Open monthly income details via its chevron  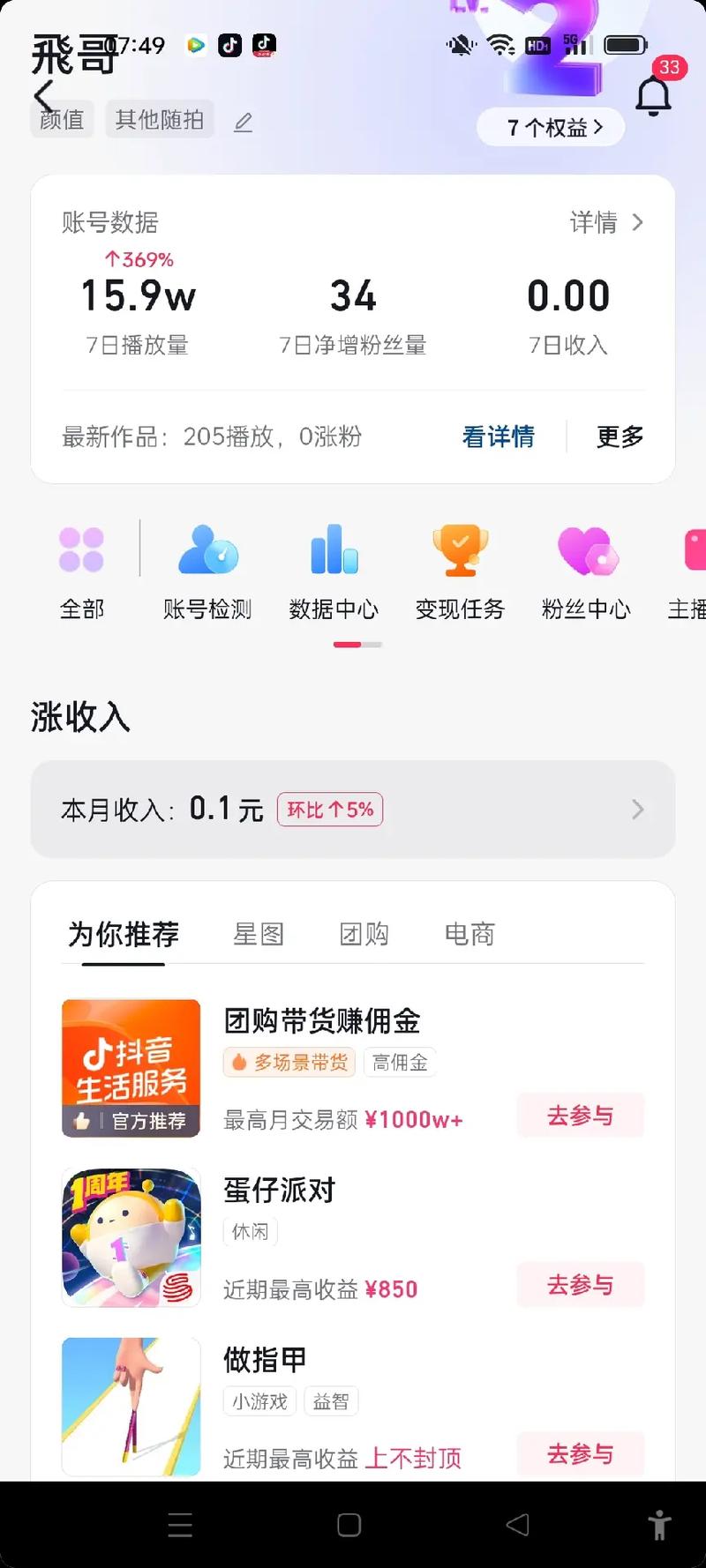637,809
